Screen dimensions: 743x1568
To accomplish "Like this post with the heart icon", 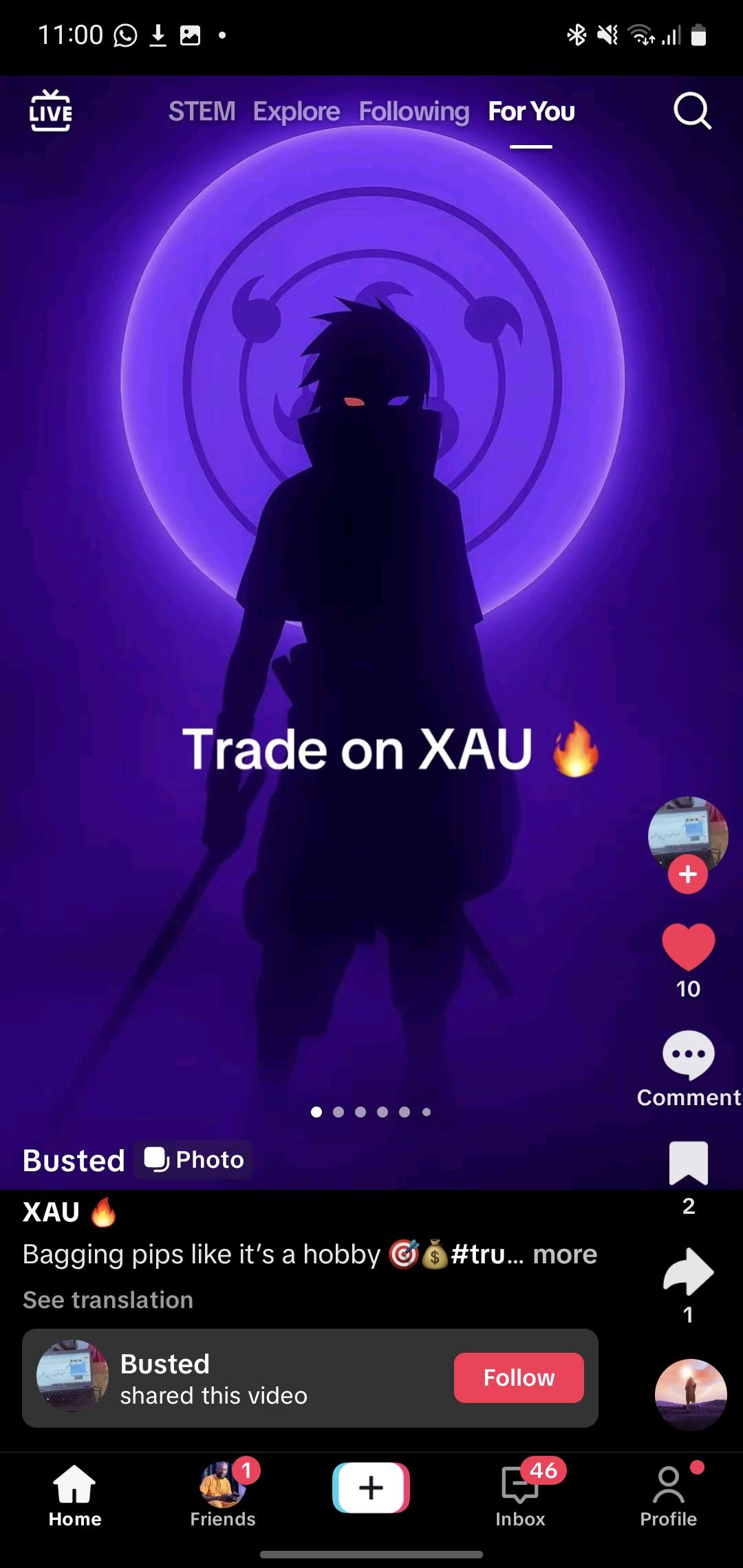I will 688,947.
